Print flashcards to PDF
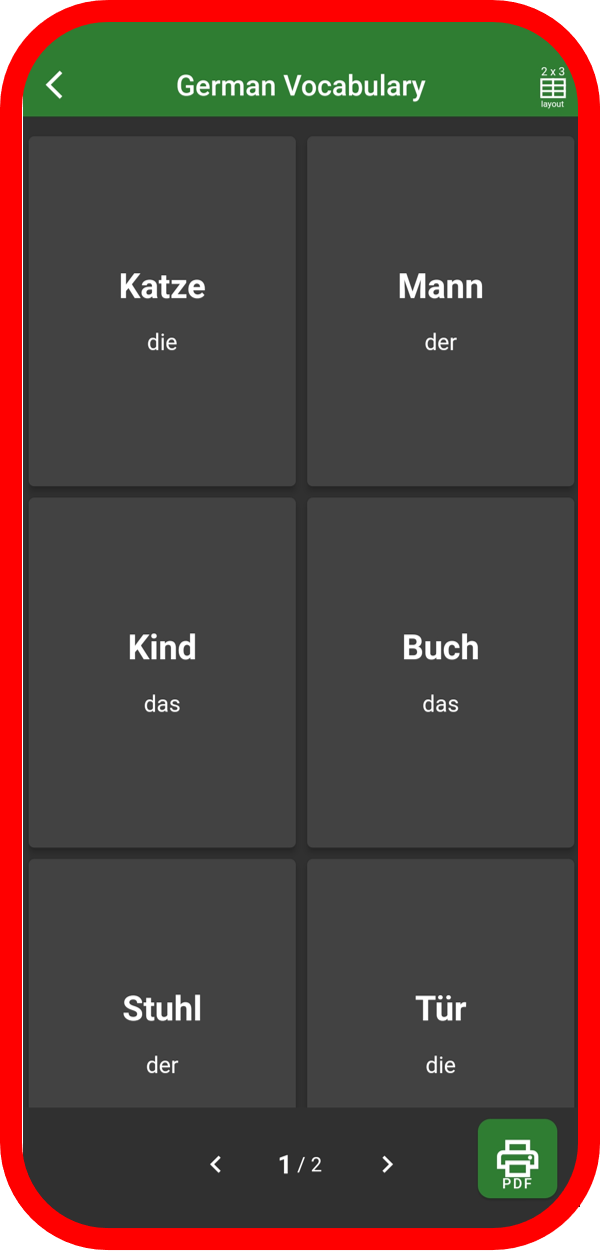 (x=517, y=1159)
